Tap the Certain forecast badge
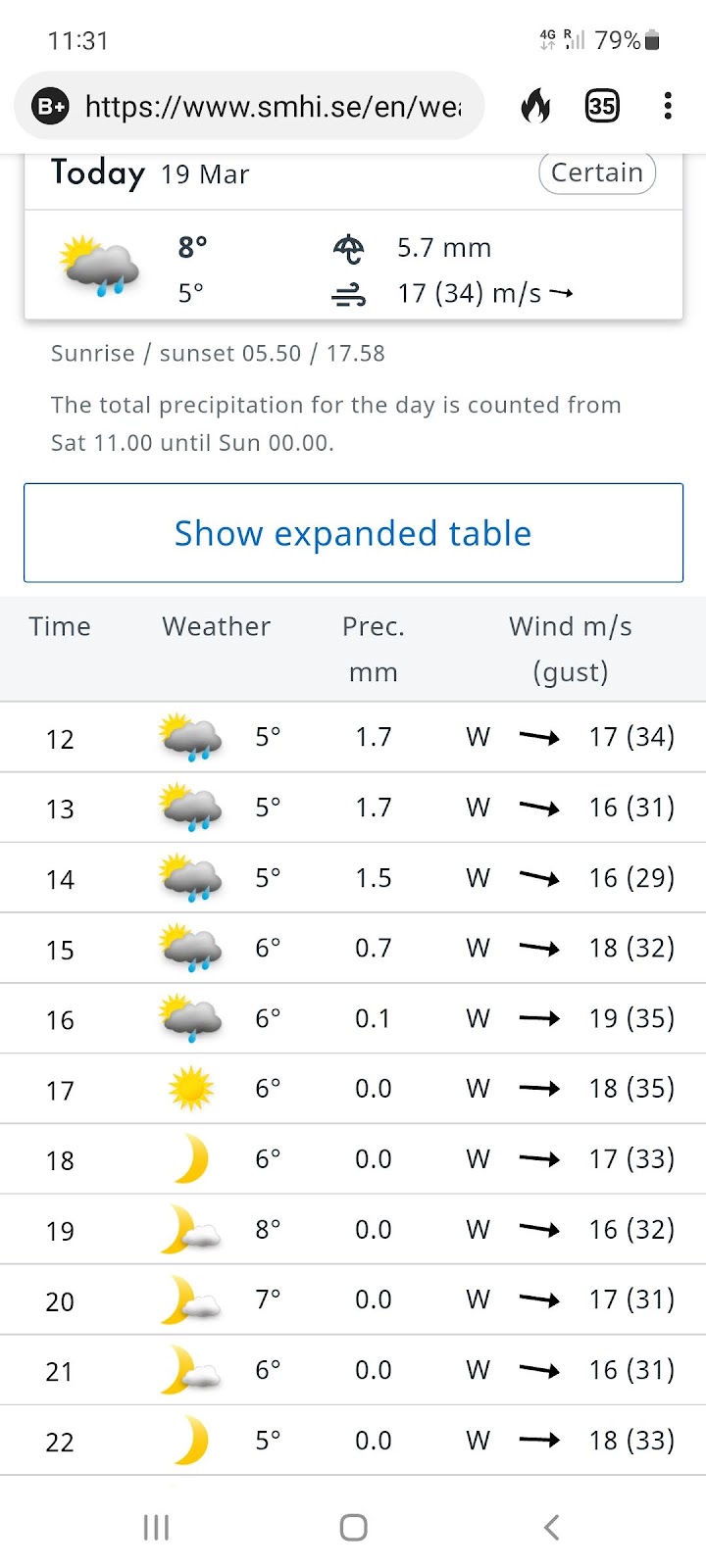706x1568 pixels. [x=596, y=173]
